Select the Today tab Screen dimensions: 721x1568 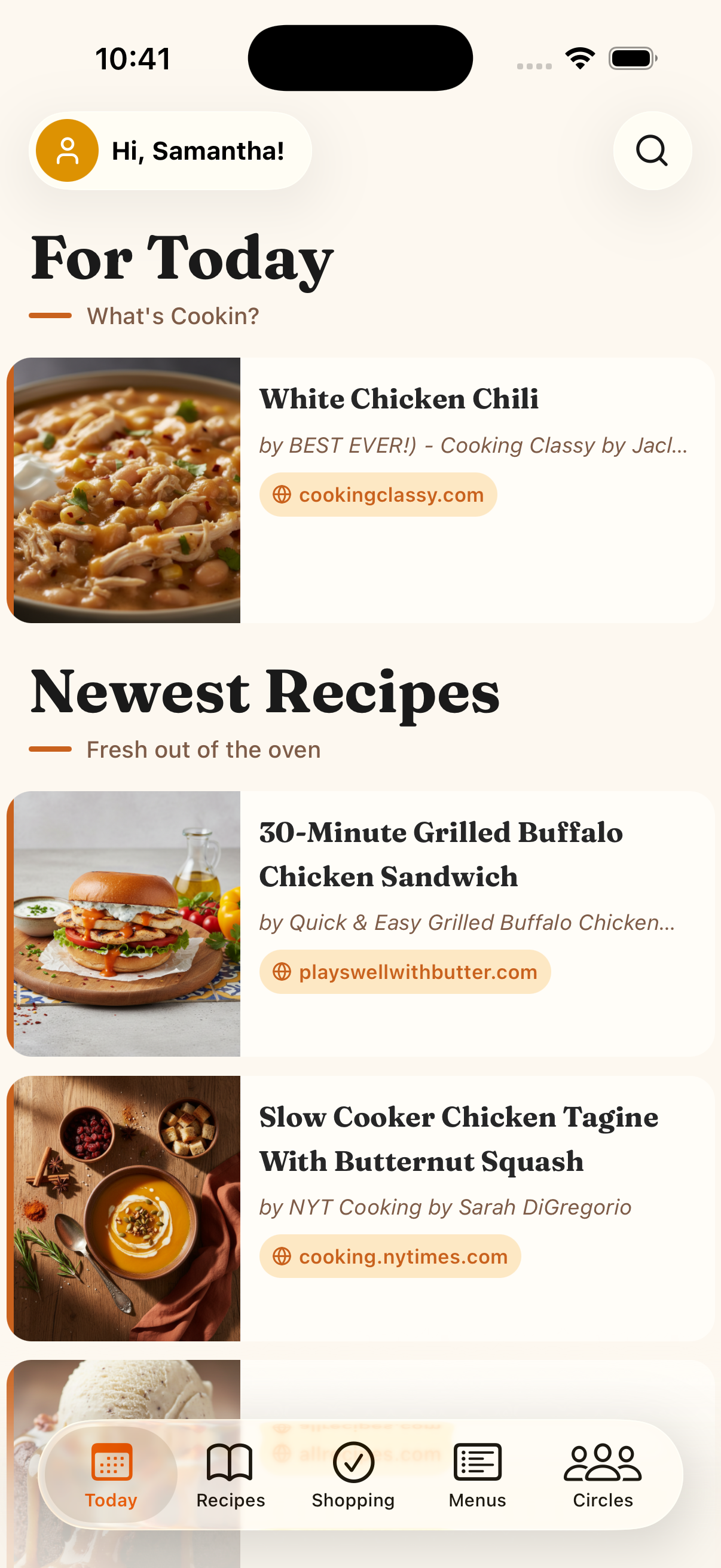click(x=111, y=1474)
